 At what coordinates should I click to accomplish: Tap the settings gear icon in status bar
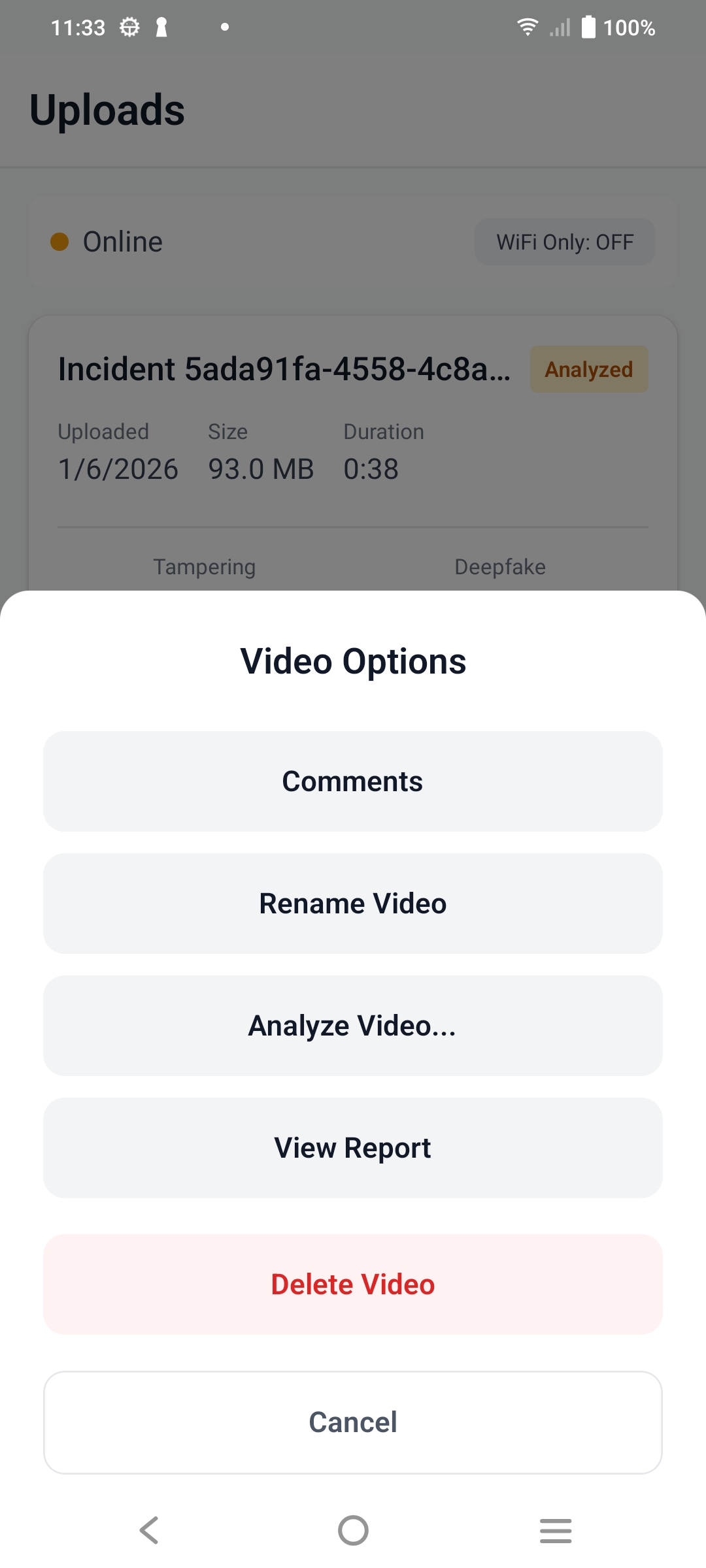(x=130, y=27)
